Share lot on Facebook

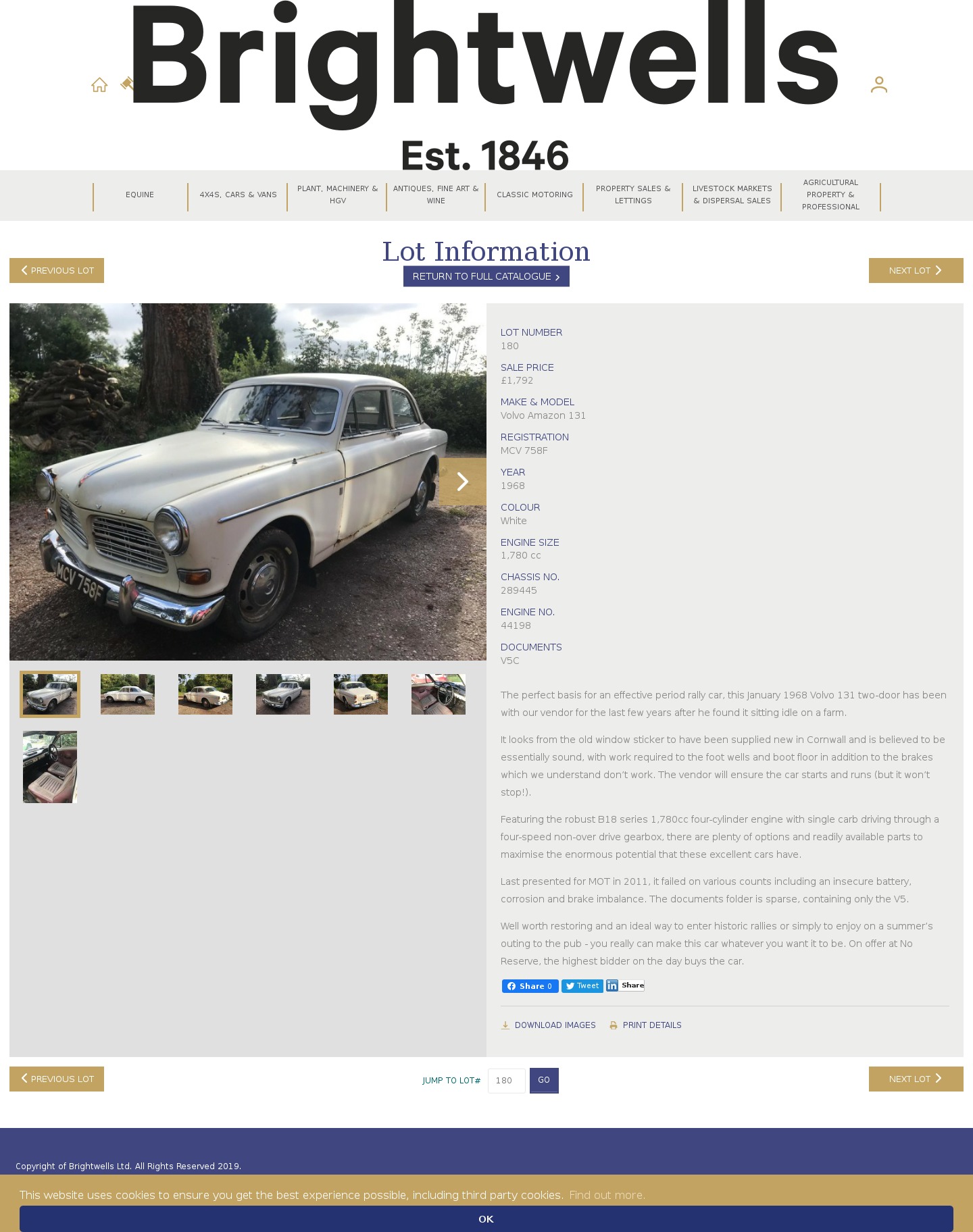(x=530, y=986)
